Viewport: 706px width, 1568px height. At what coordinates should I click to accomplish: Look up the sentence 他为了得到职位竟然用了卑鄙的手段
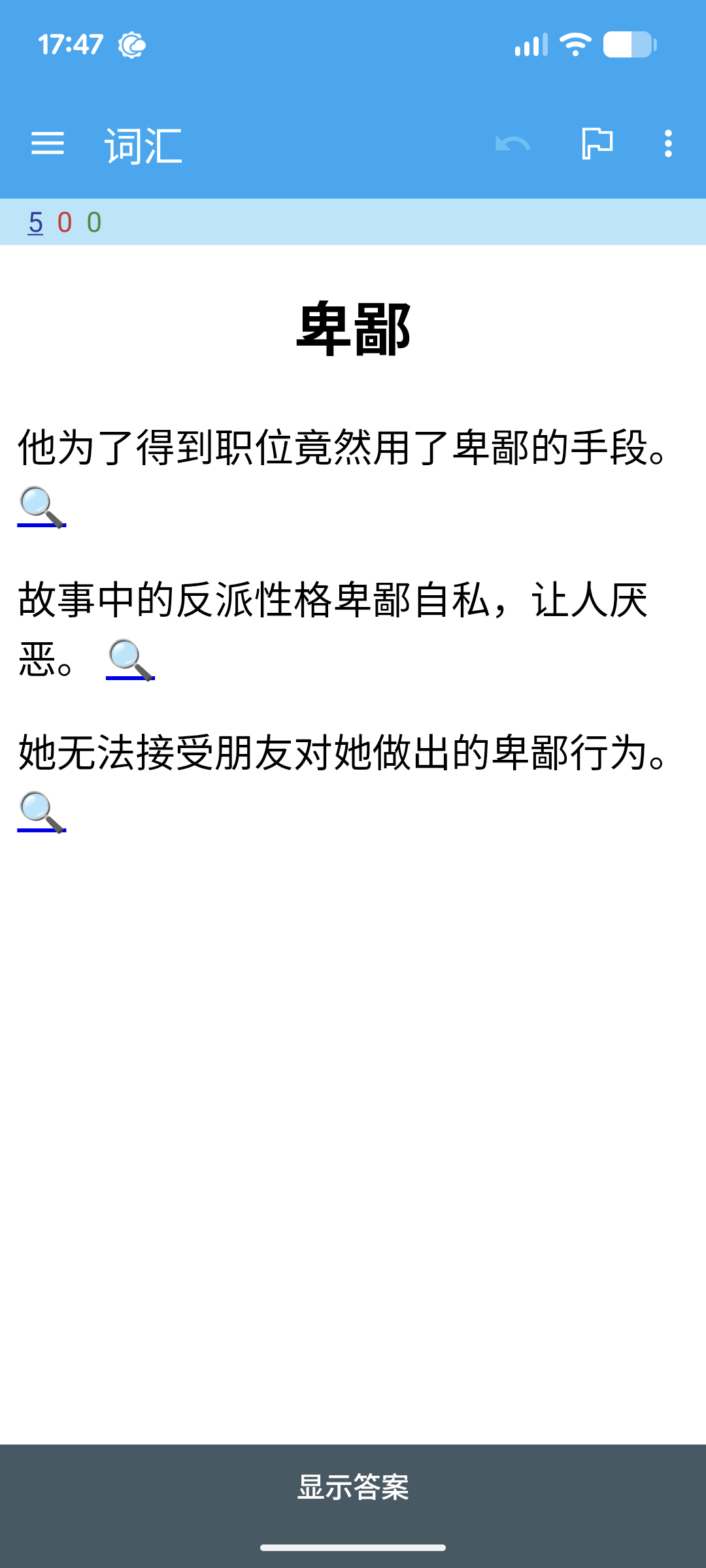42,507
